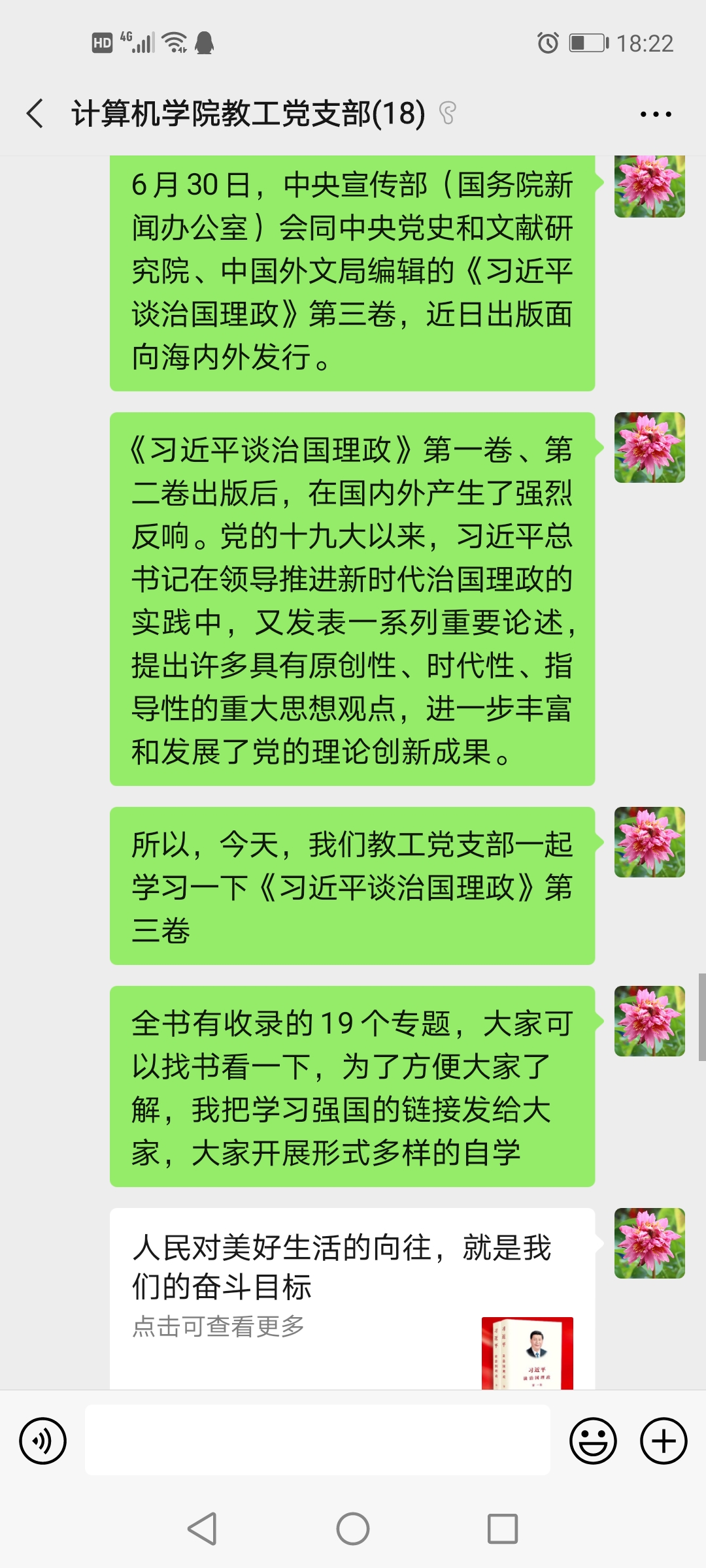Open the group chat overflow menu

656,114
